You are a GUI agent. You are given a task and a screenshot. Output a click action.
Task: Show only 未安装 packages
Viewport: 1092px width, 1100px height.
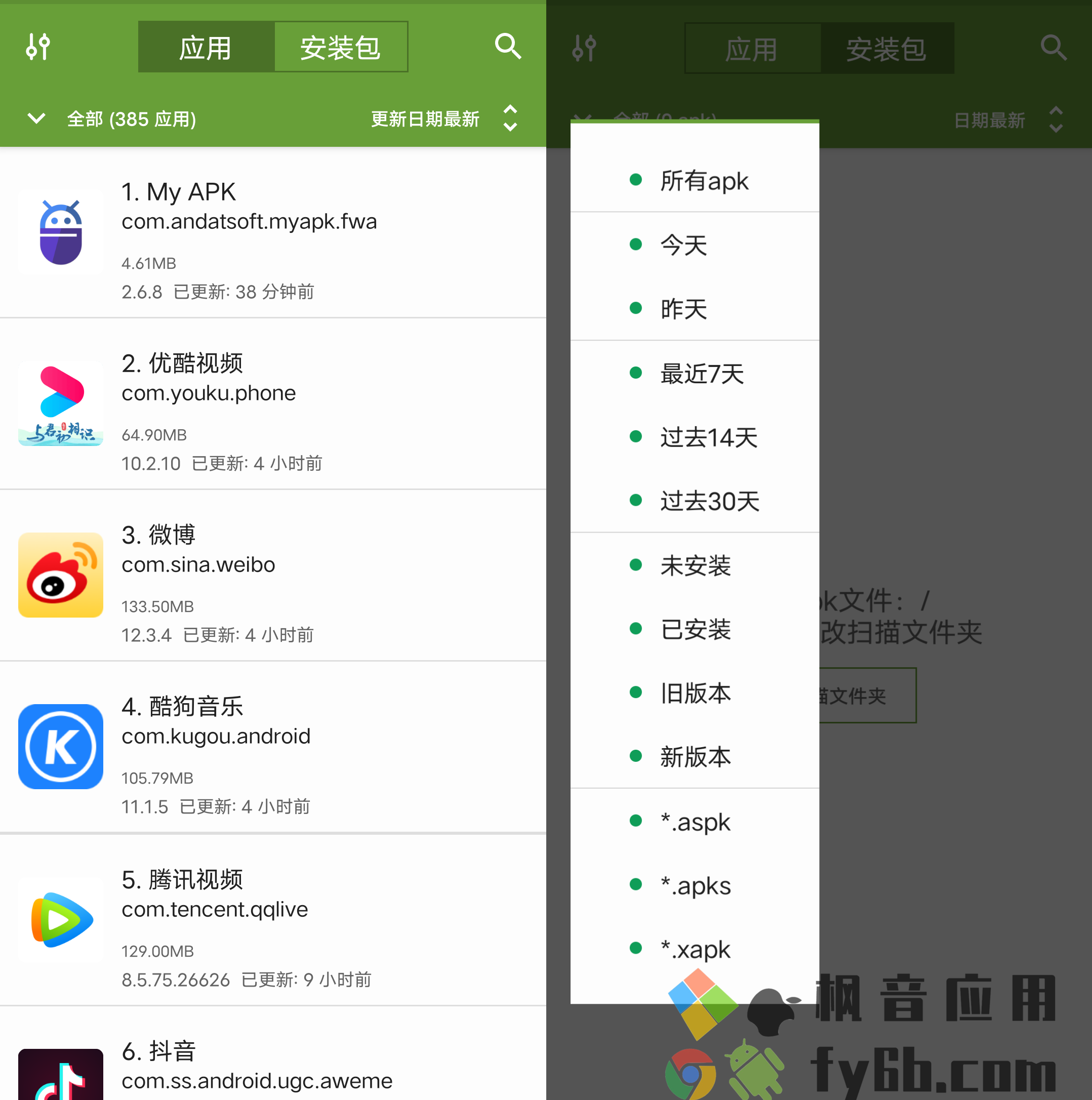[695, 565]
